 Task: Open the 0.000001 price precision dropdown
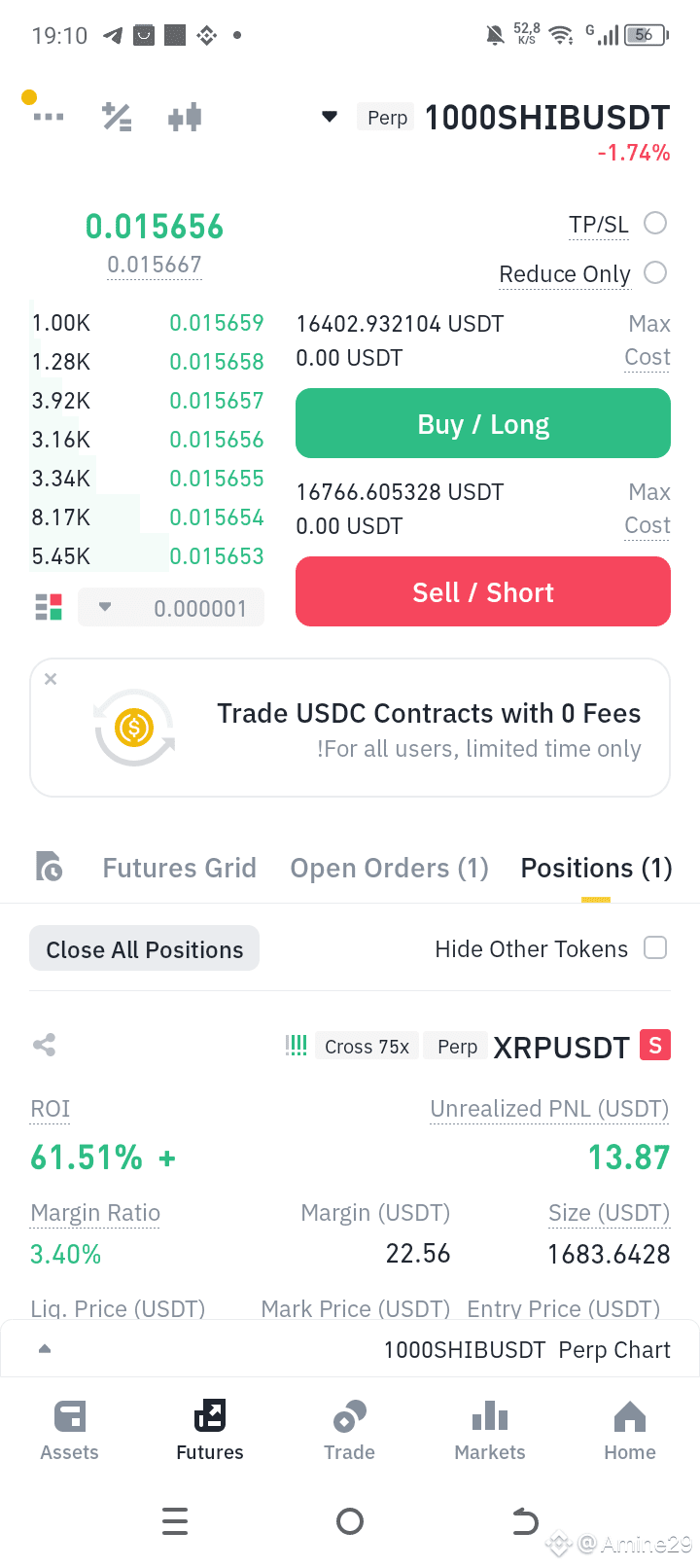coord(171,608)
